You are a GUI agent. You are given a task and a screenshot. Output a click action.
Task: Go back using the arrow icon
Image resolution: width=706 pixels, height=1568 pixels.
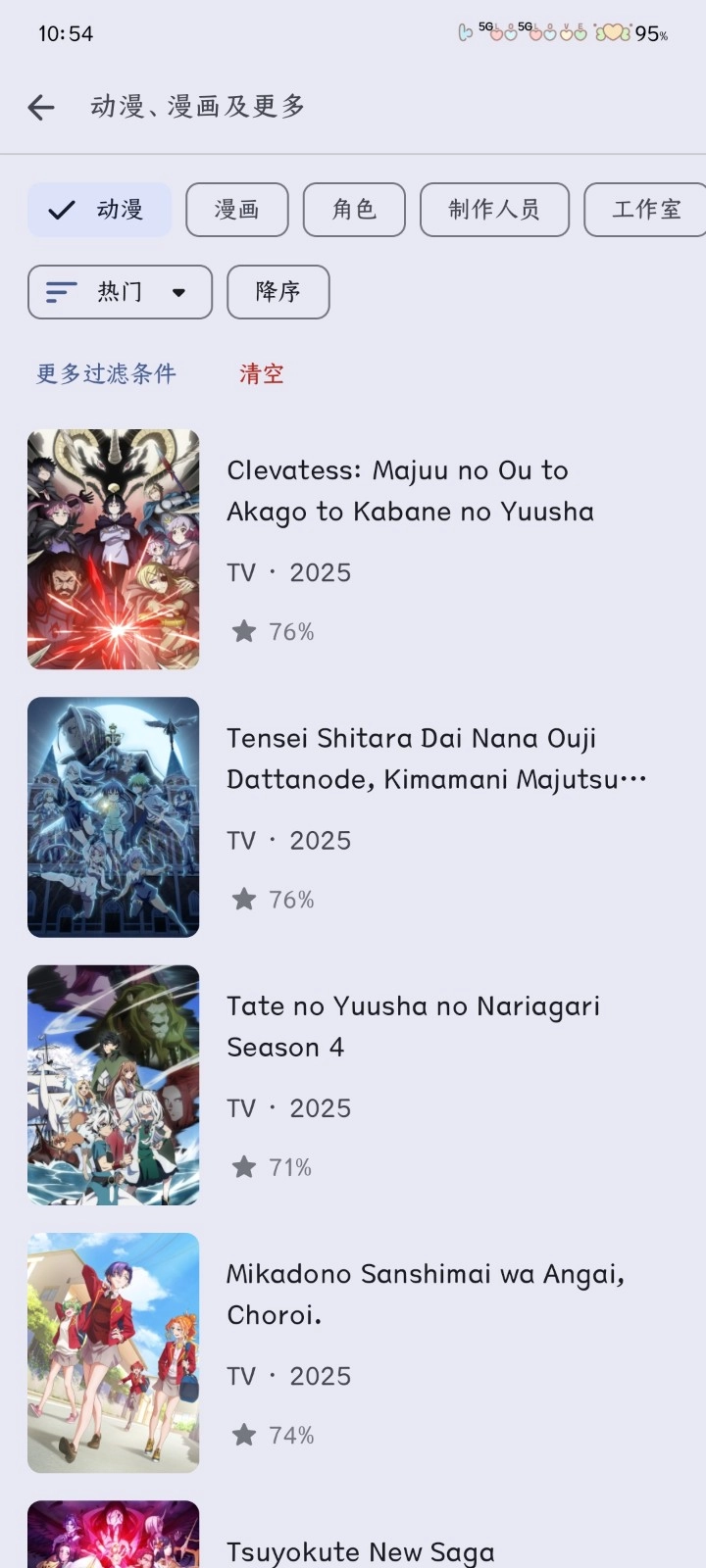(x=41, y=107)
